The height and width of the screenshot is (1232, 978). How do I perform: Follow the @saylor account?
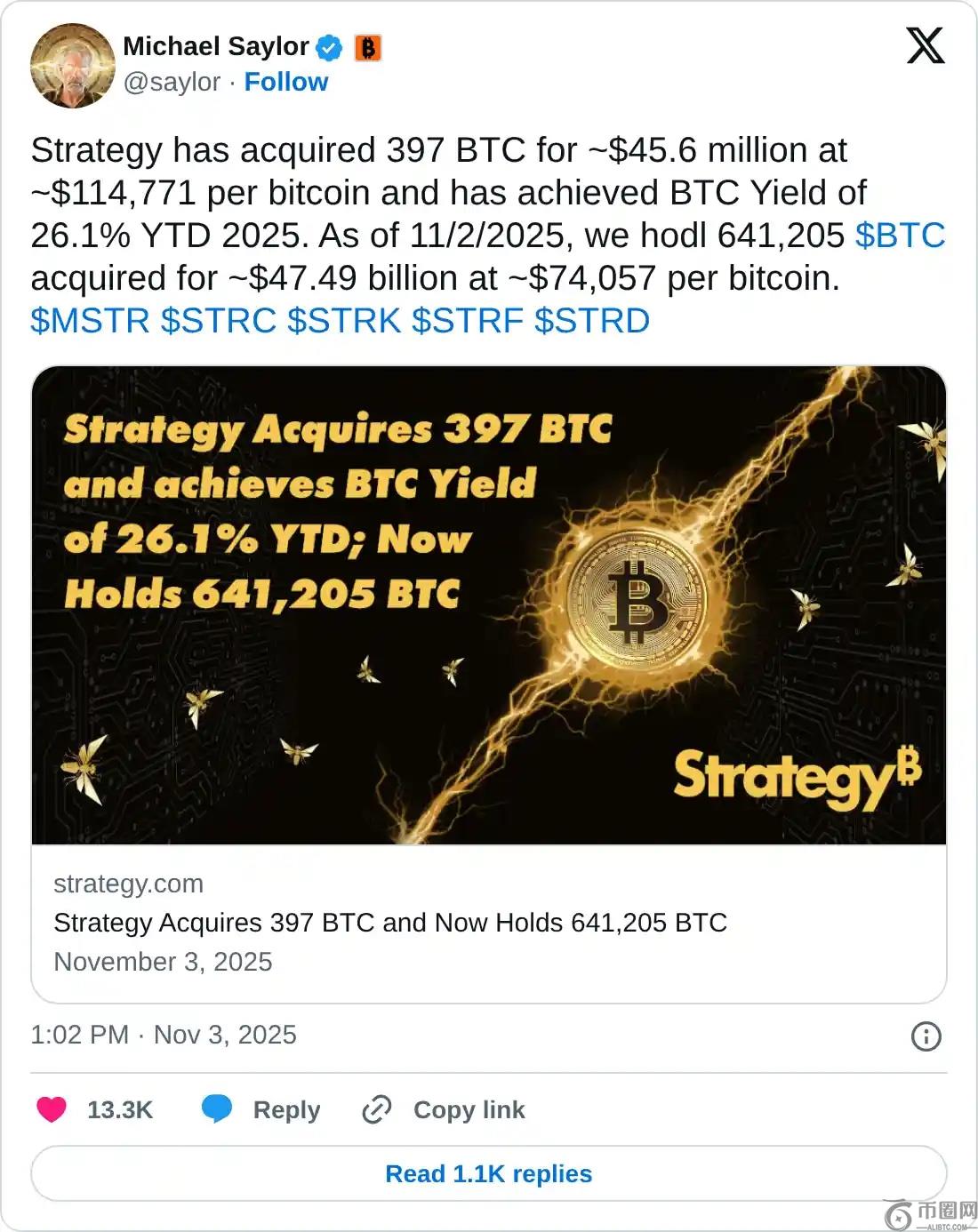[285, 82]
